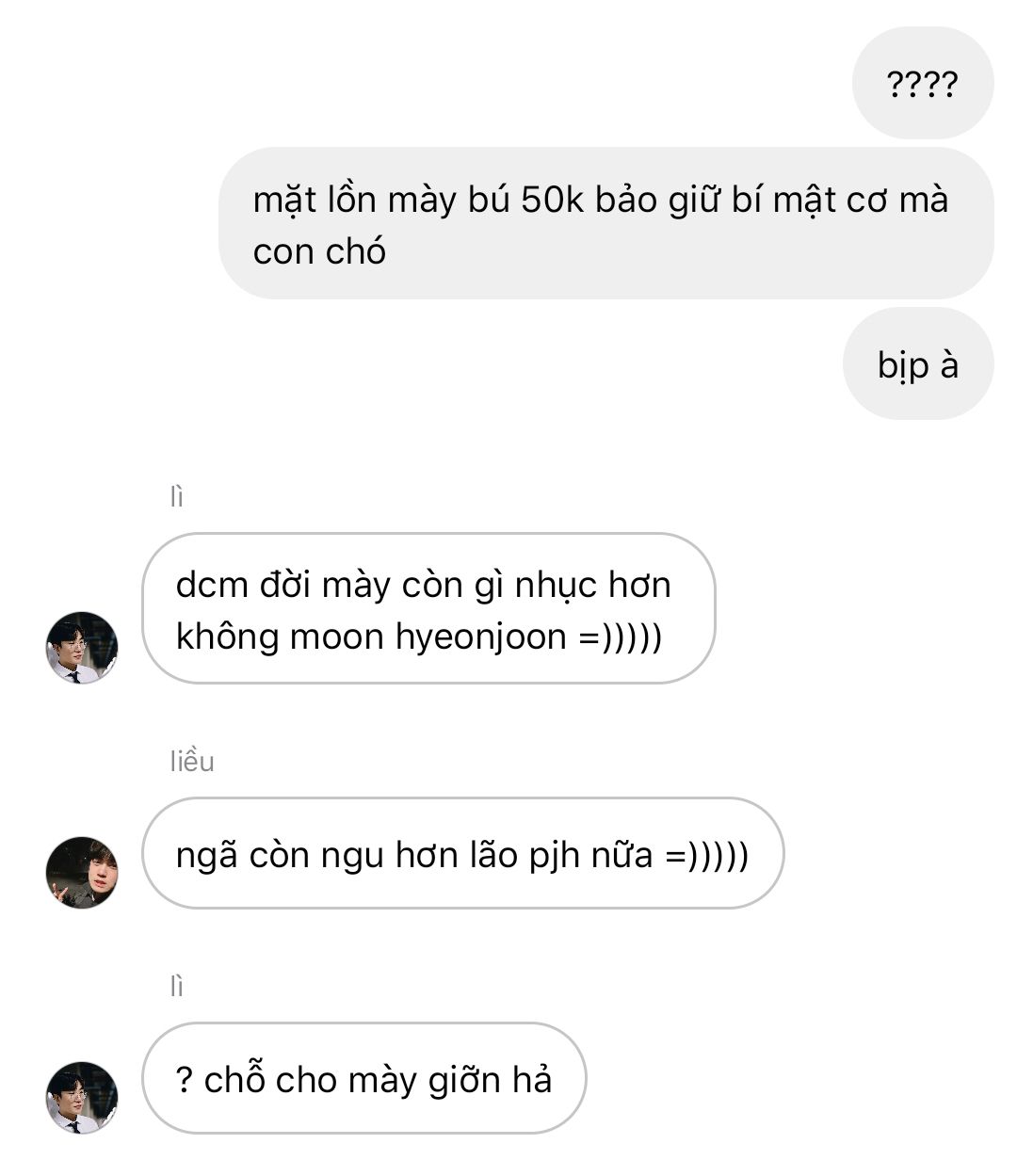
Task: Open lì's avatar beside the "dcm đời mày" message
Action: (x=82, y=648)
